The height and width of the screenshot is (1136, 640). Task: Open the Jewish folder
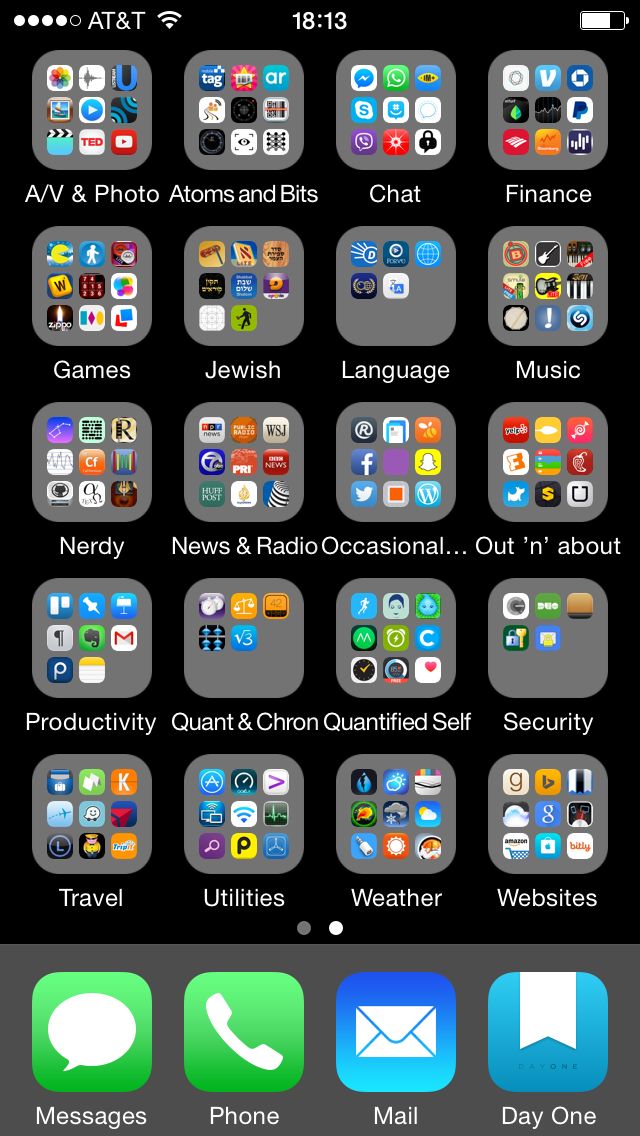point(244,286)
